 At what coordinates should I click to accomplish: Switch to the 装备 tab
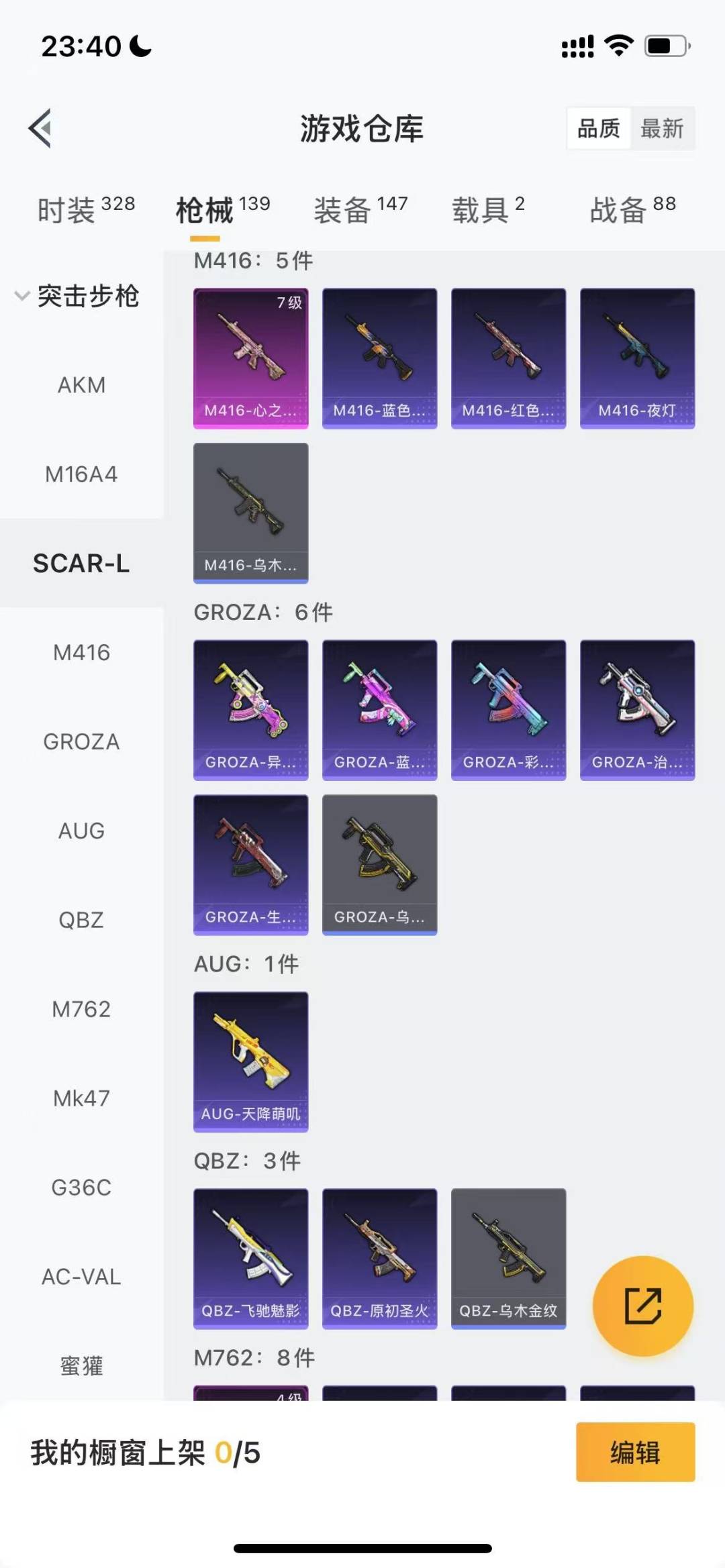click(360, 210)
